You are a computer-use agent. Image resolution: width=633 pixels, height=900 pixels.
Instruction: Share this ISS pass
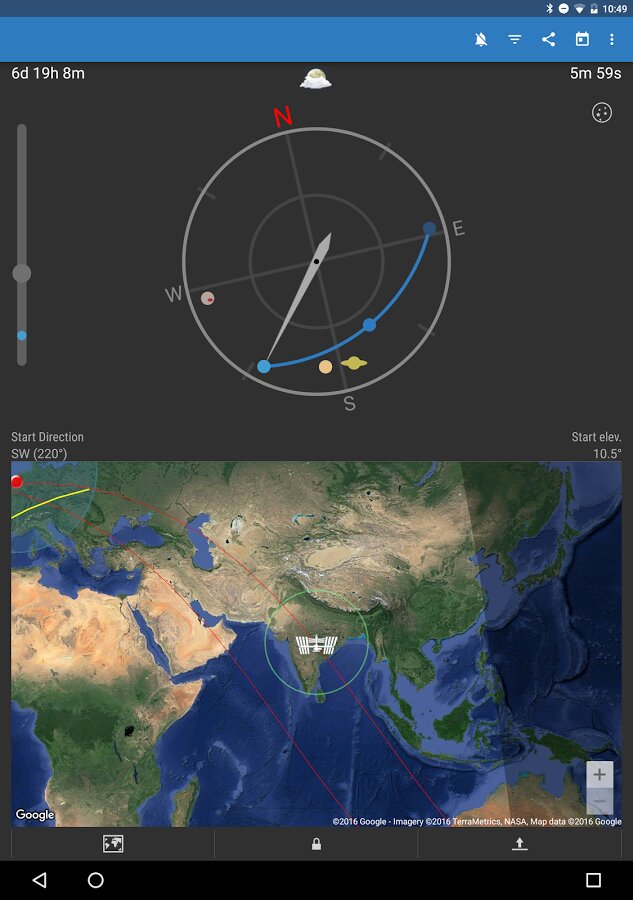click(548, 40)
